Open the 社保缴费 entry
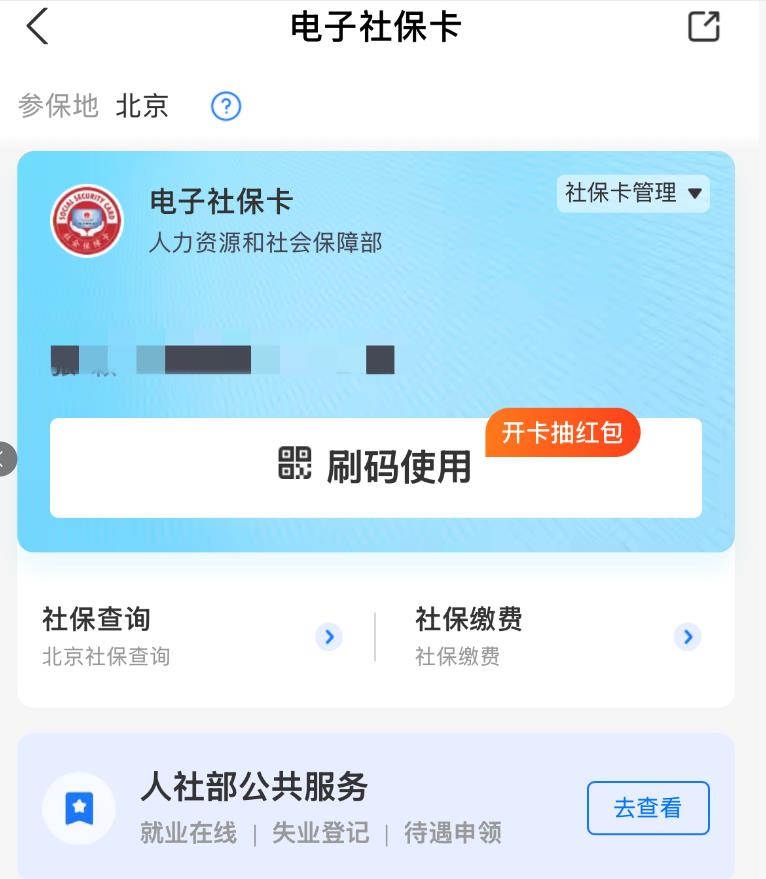766x879 pixels. tap(558, 636)
